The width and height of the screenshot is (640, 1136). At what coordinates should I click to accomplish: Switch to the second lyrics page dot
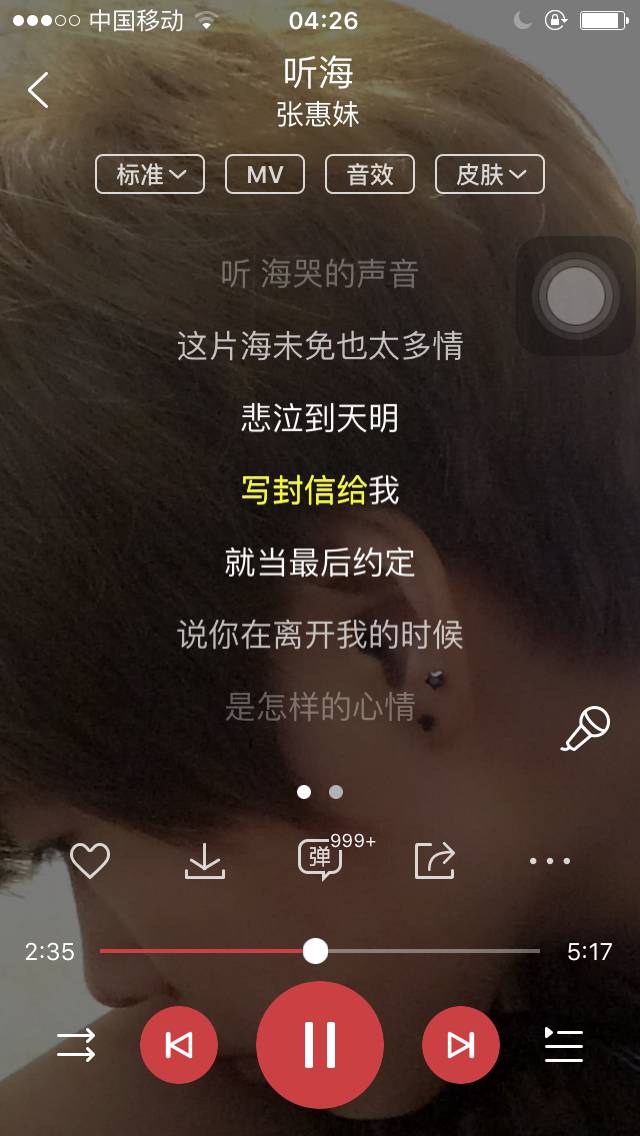pyautogui.click(x=336, y=792)
